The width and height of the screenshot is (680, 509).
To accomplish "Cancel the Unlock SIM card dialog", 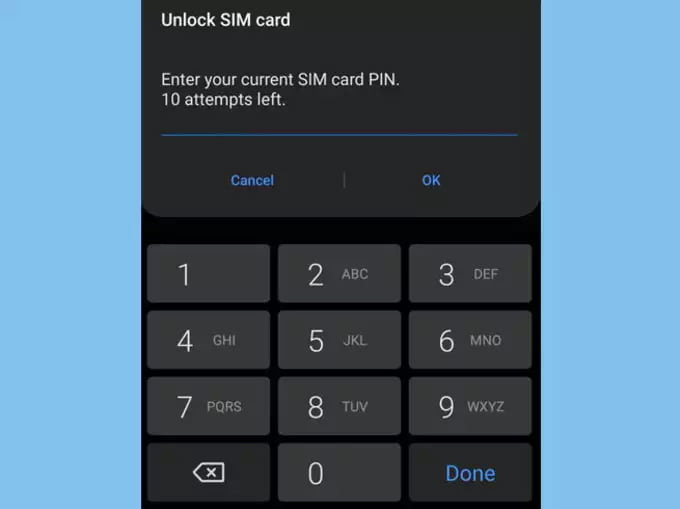I will (252, 180).
